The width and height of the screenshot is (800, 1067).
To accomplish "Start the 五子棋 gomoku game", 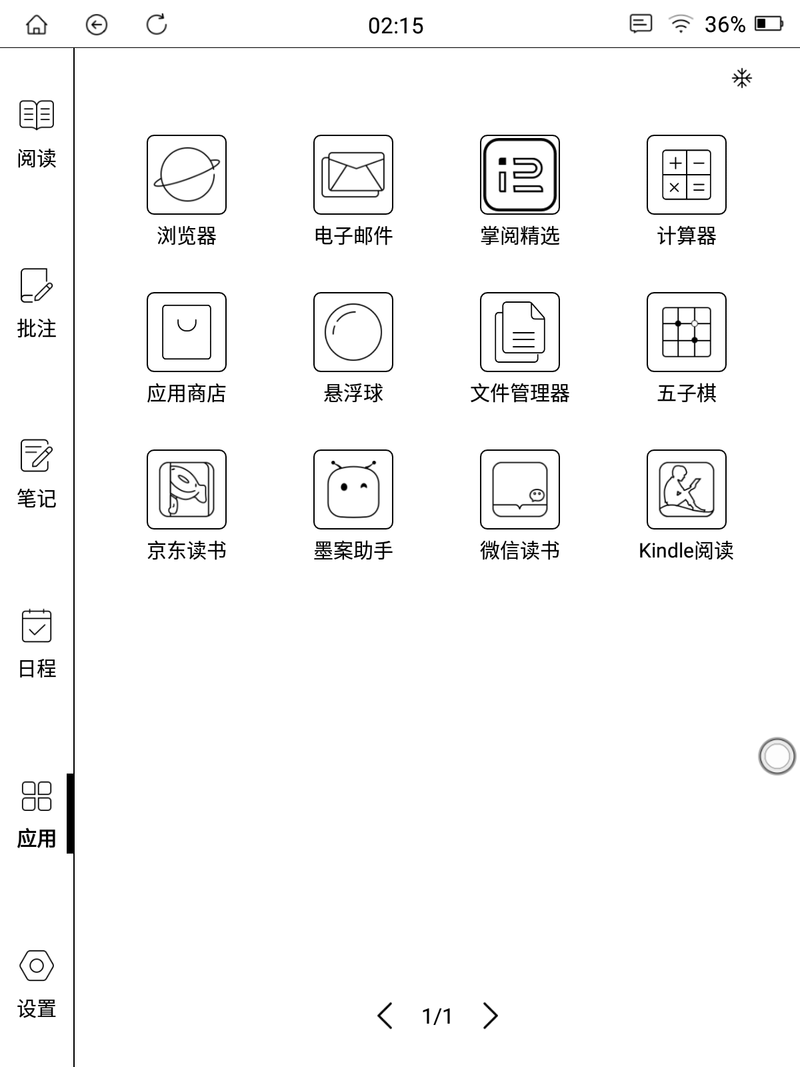I will 686,332.
